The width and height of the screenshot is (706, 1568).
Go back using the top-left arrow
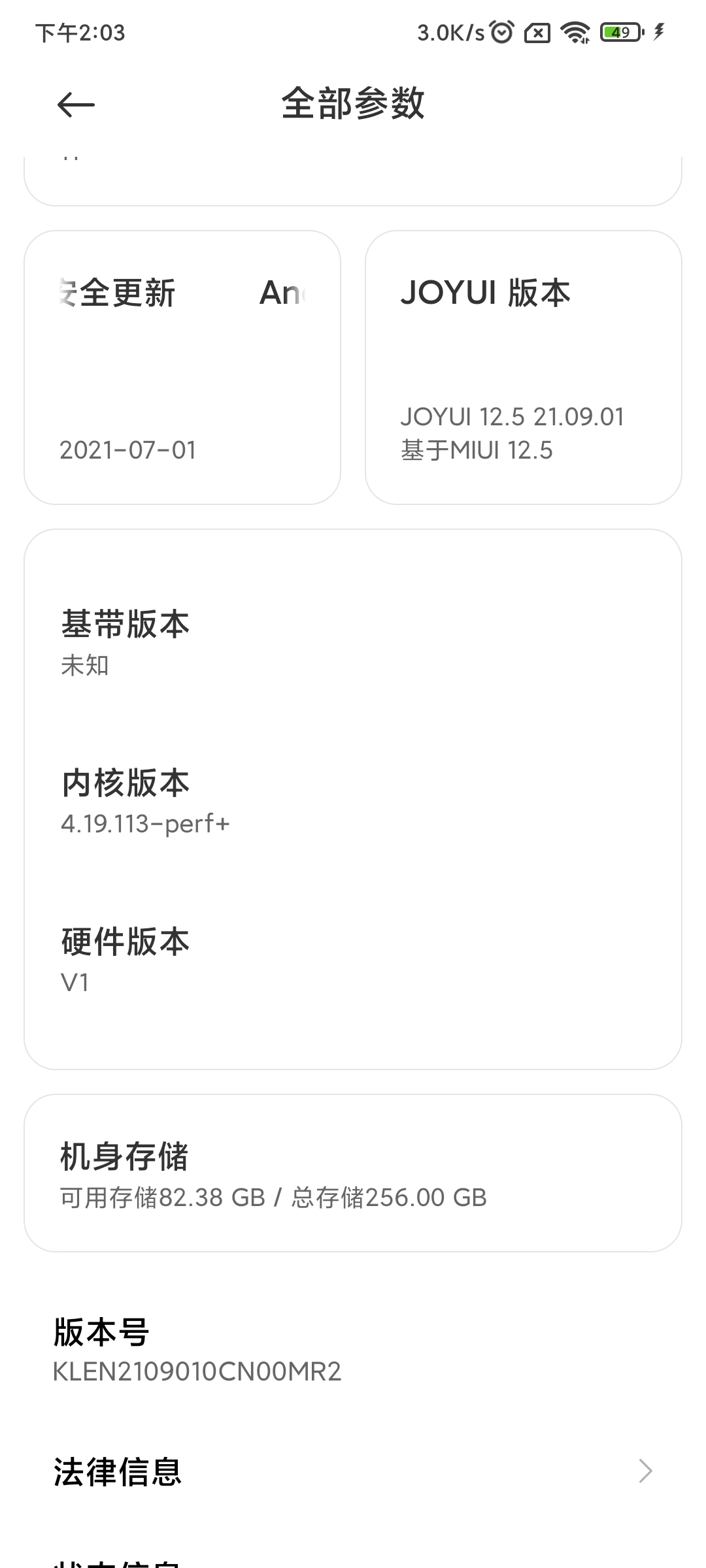(x=76, y=105)
